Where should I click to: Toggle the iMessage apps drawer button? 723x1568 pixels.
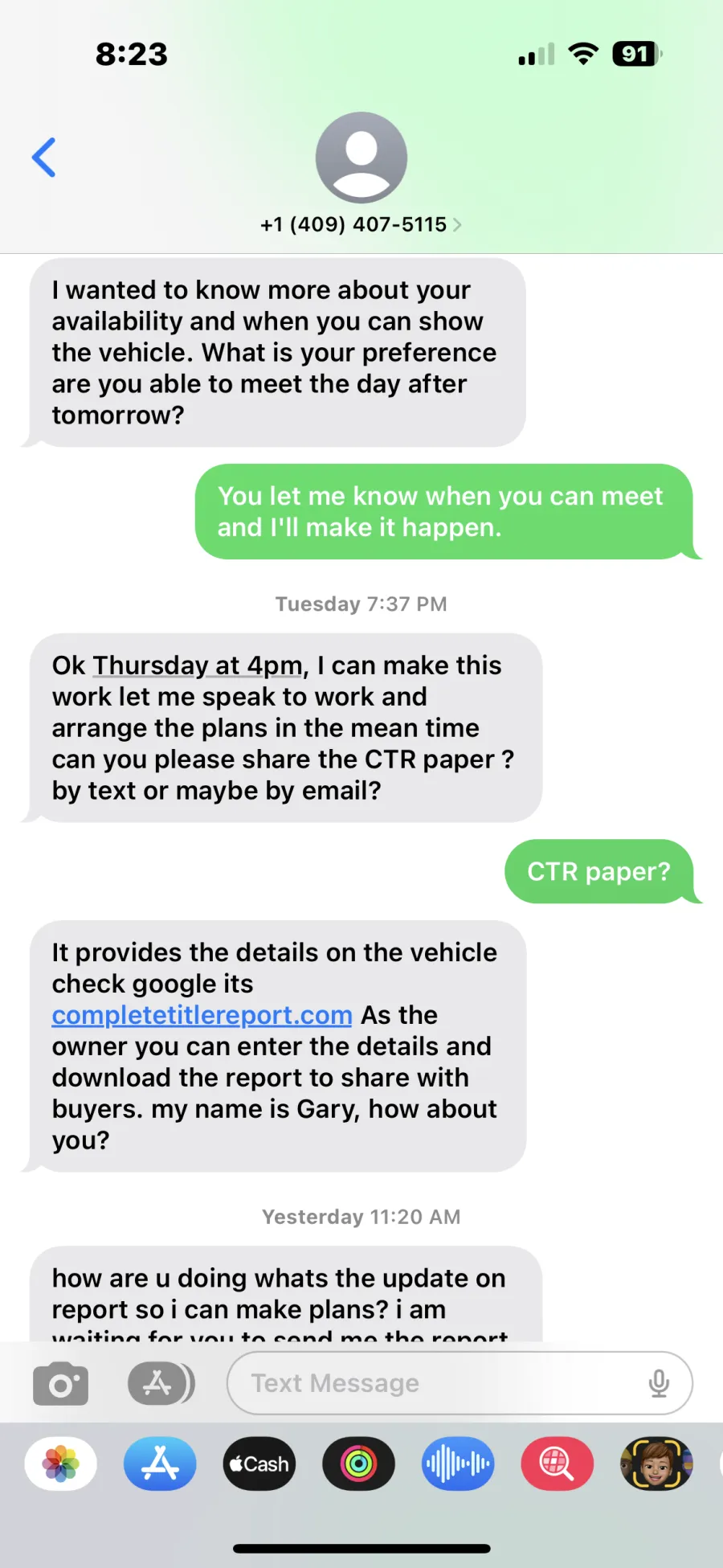tap(161, 1383)
